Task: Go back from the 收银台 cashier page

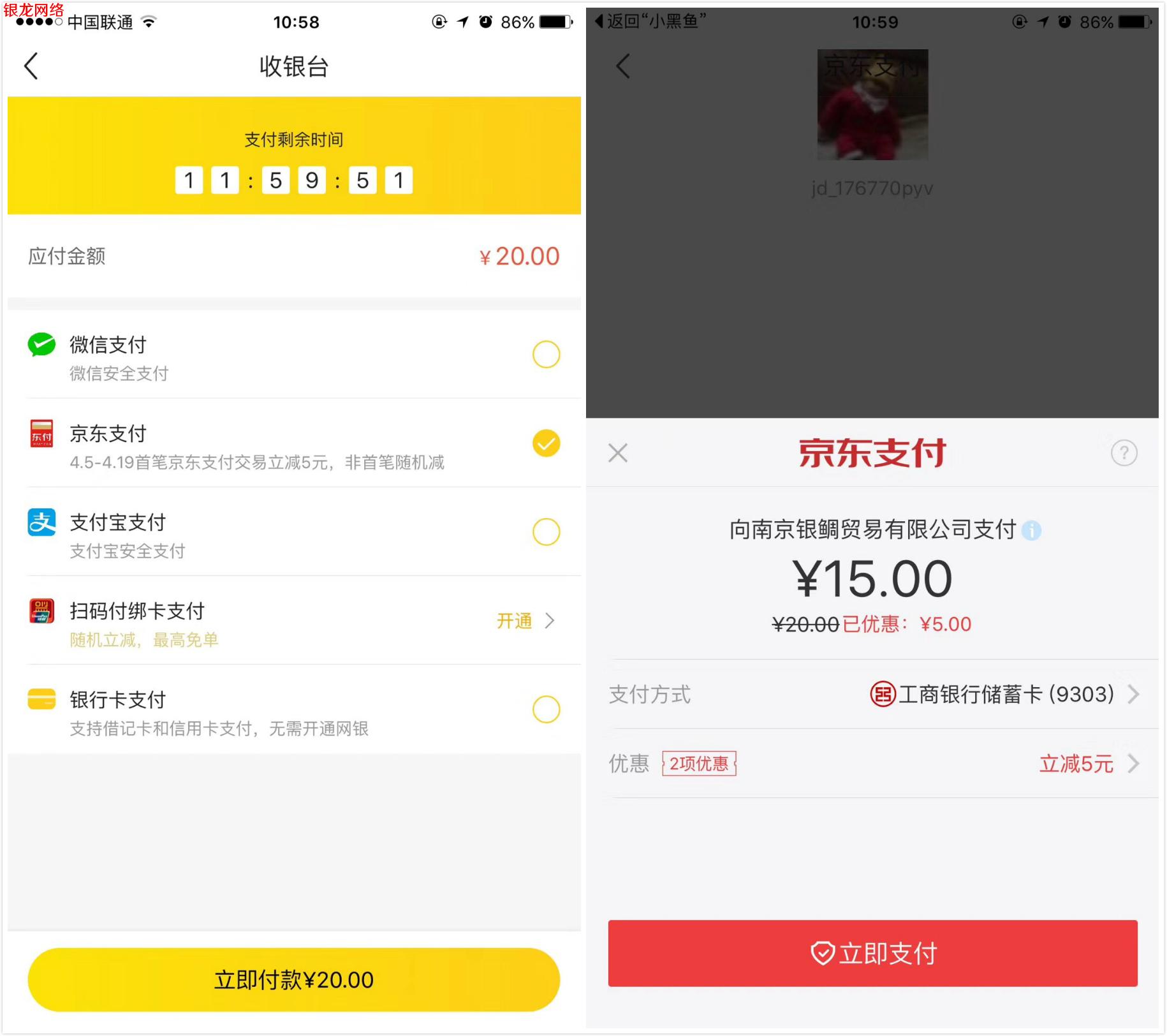Action: pyautogui.click(x=31, y=66)
